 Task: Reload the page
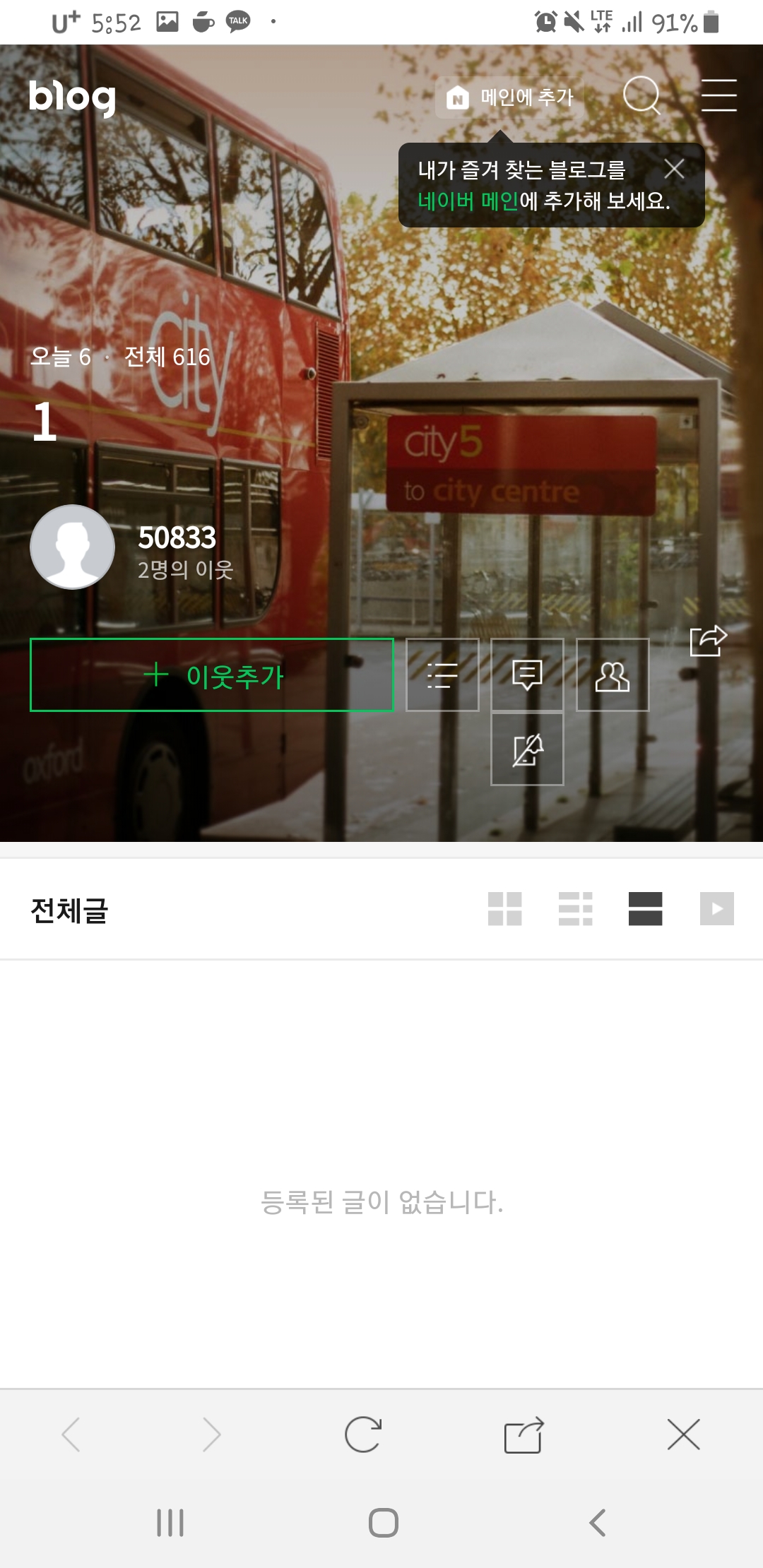click(363, 1435)
